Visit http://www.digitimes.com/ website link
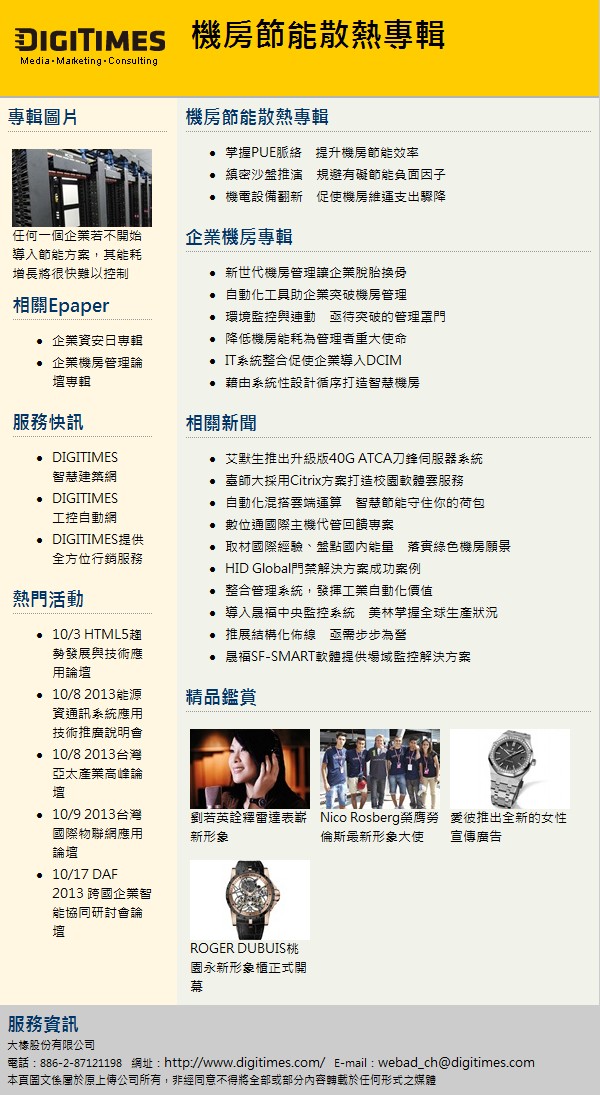 (244, 1062)
